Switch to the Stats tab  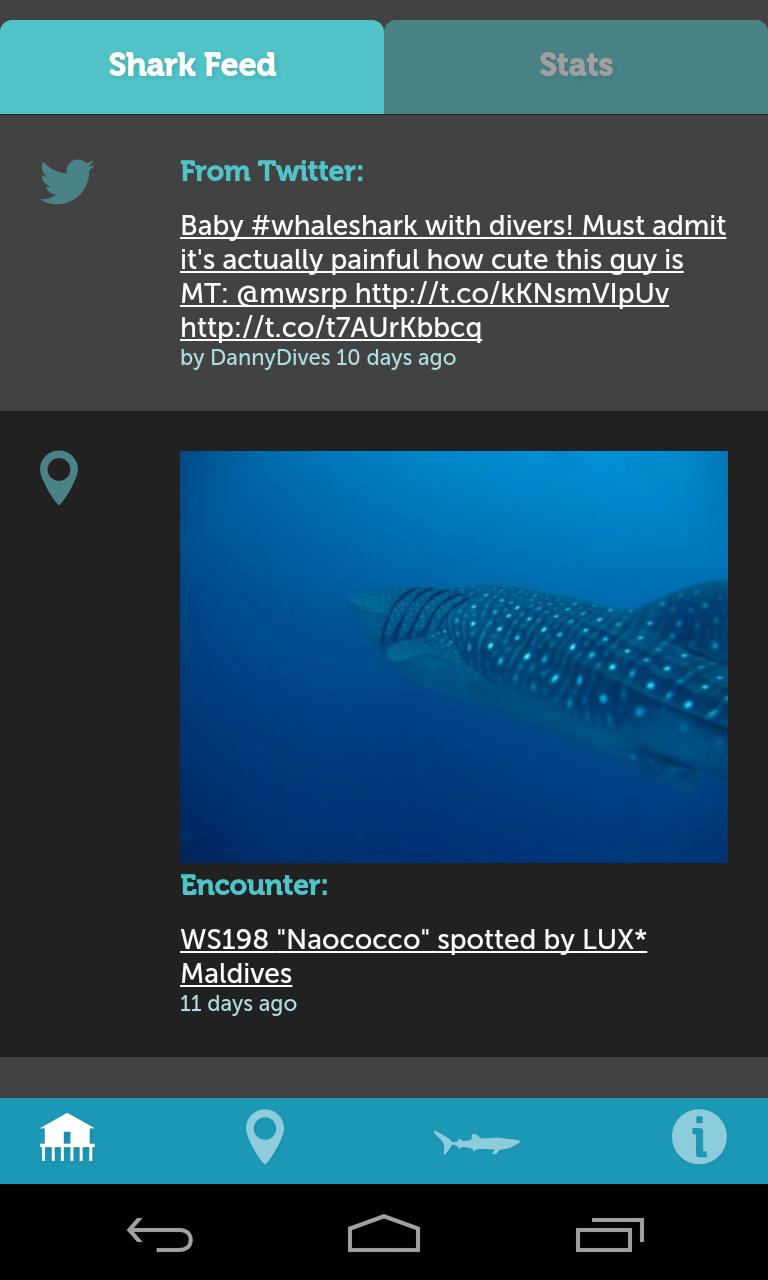tap(576, 66)
